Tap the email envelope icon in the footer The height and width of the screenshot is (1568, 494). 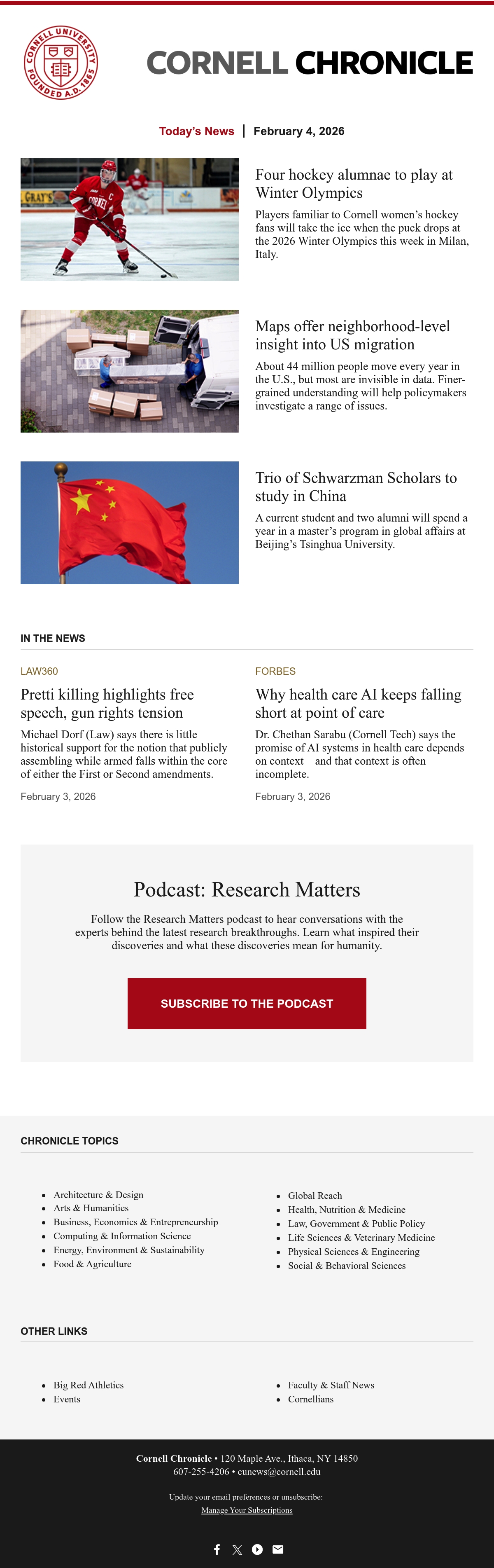tap(278, 1549)
